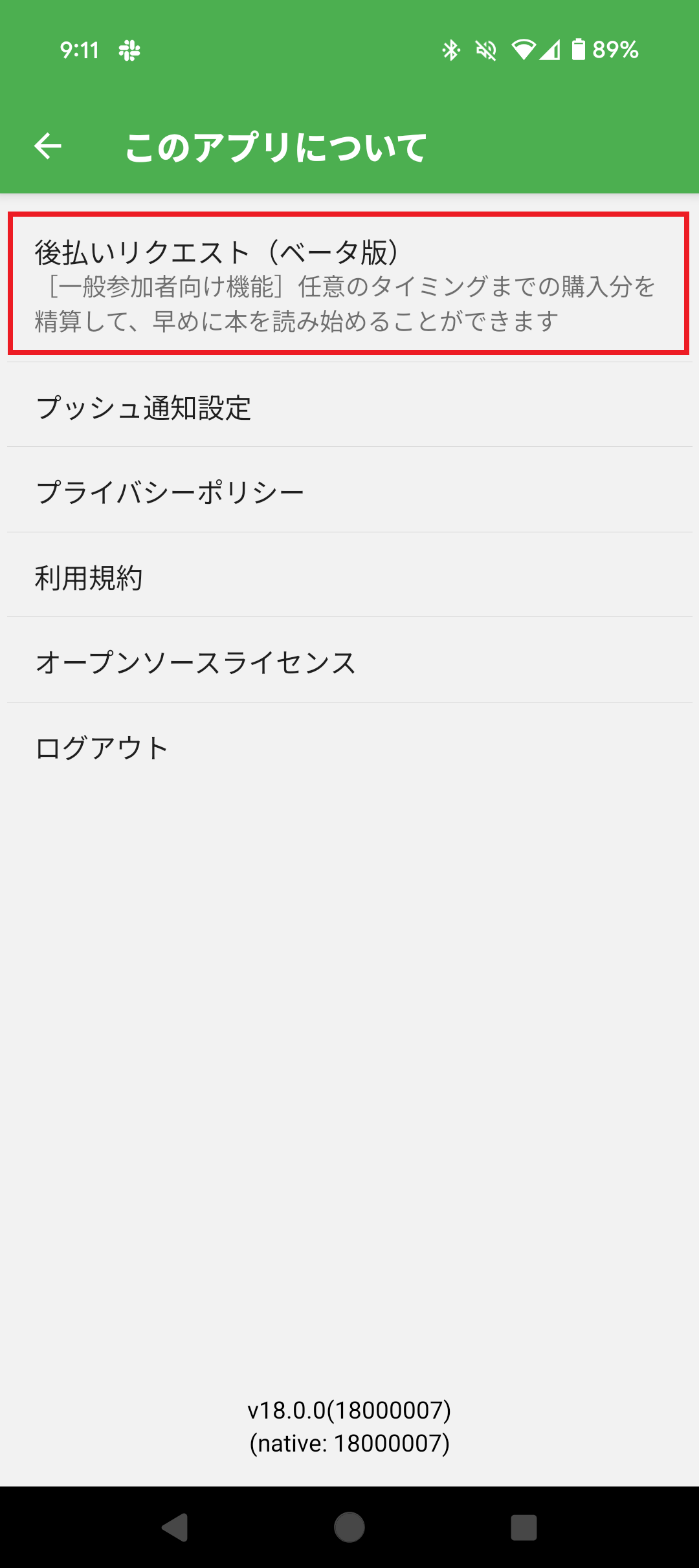The height and width of the screenshot is (1568, 699).
Task: Tap the system home button
Action: pos(349,1527)
